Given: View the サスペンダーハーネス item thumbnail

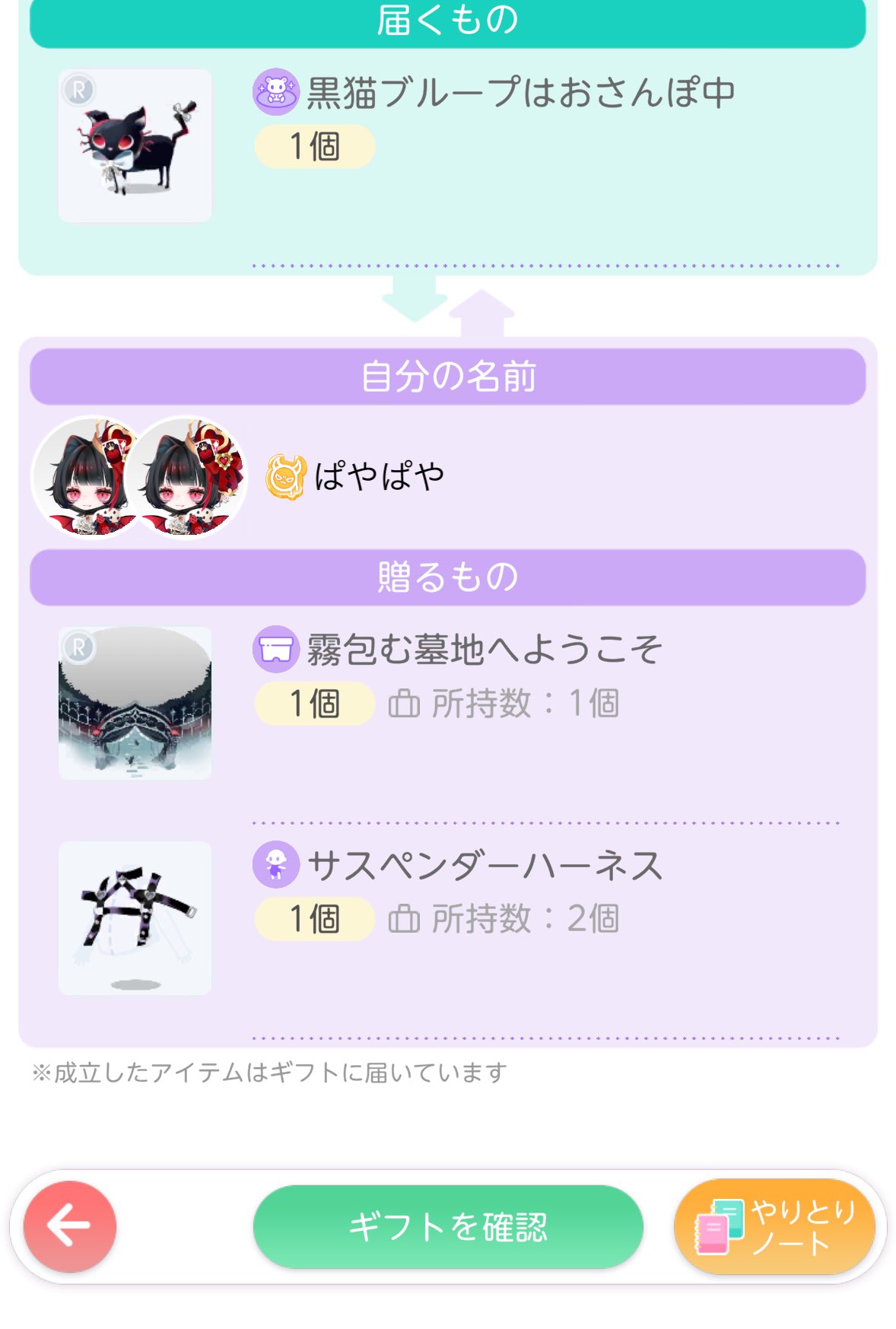Looking at the screenshot, I should click(135, 917).
